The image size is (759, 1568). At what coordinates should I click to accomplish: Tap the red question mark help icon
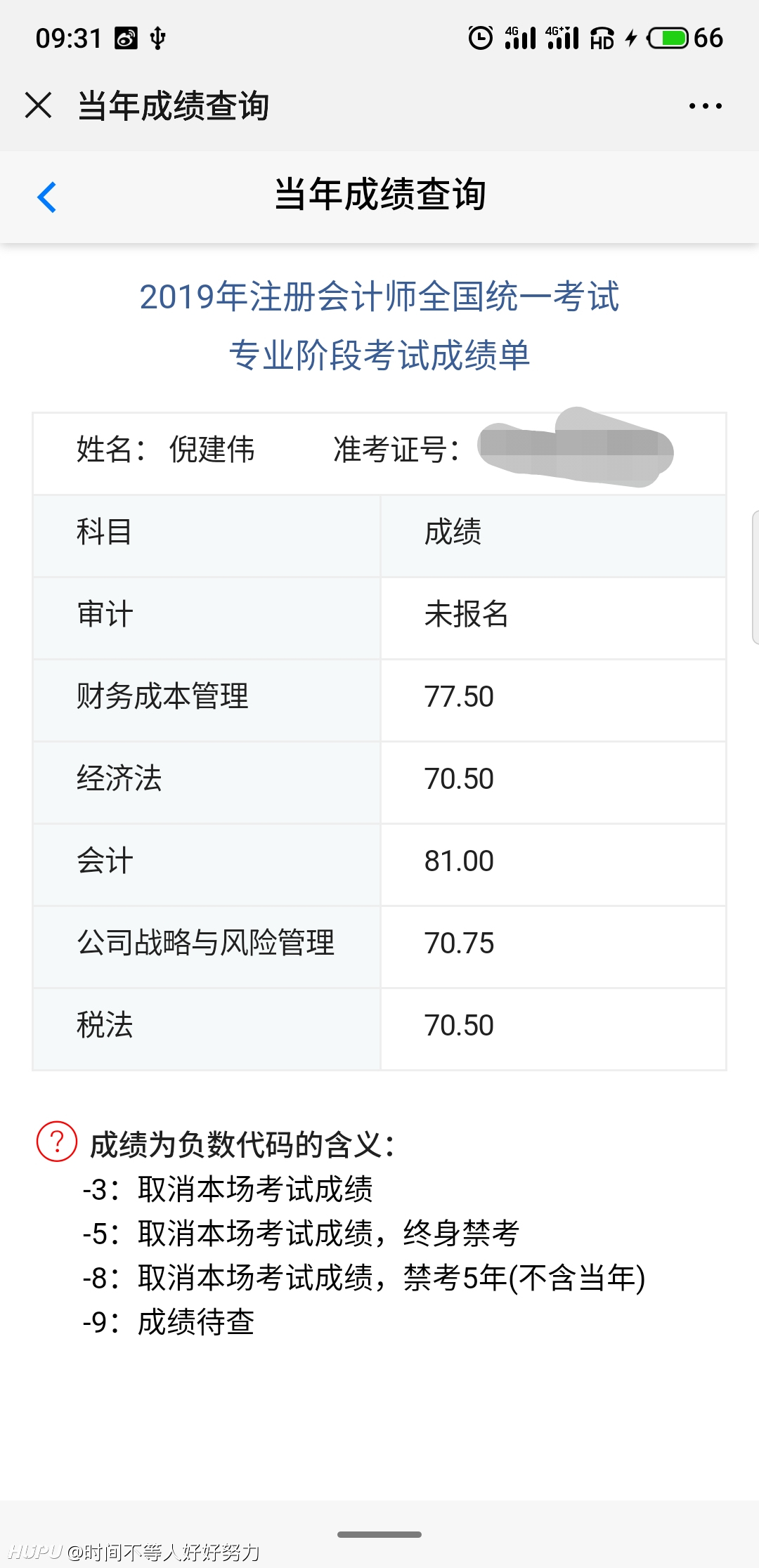57,1142
